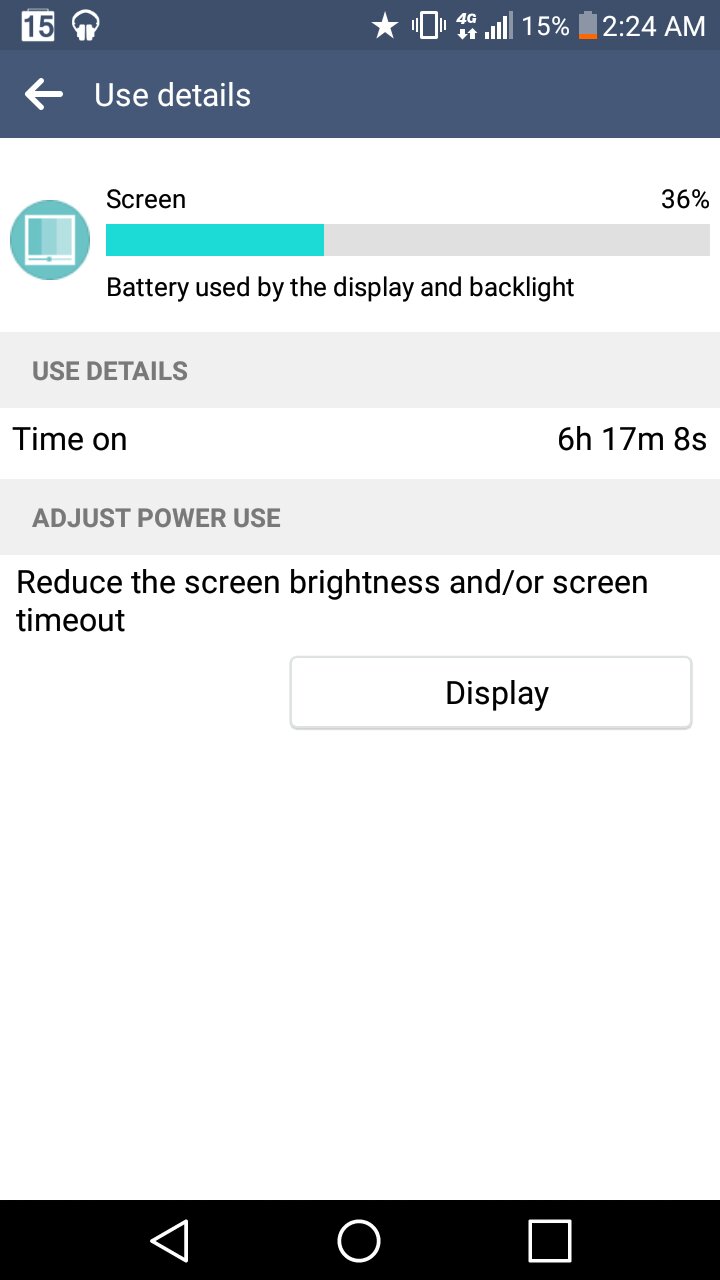This screenshot has width=720, height=1280.
Task: Open recent apps overview
Action: coord(549,1240)
